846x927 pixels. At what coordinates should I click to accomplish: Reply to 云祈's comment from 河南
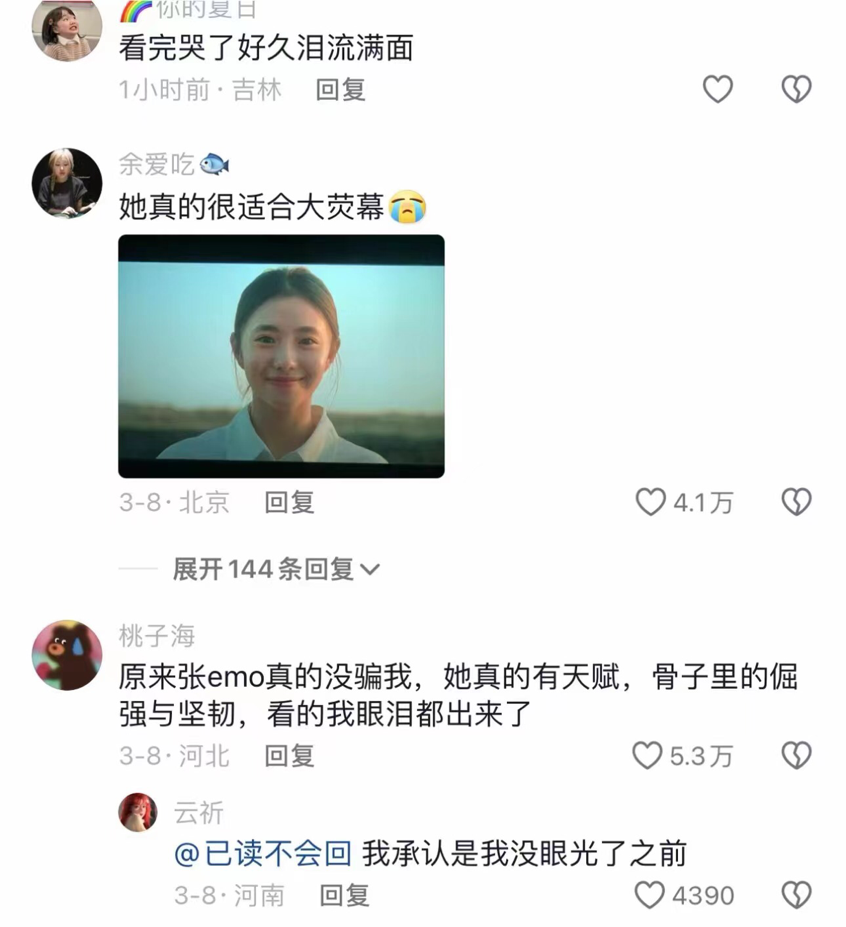pos(345,896)
